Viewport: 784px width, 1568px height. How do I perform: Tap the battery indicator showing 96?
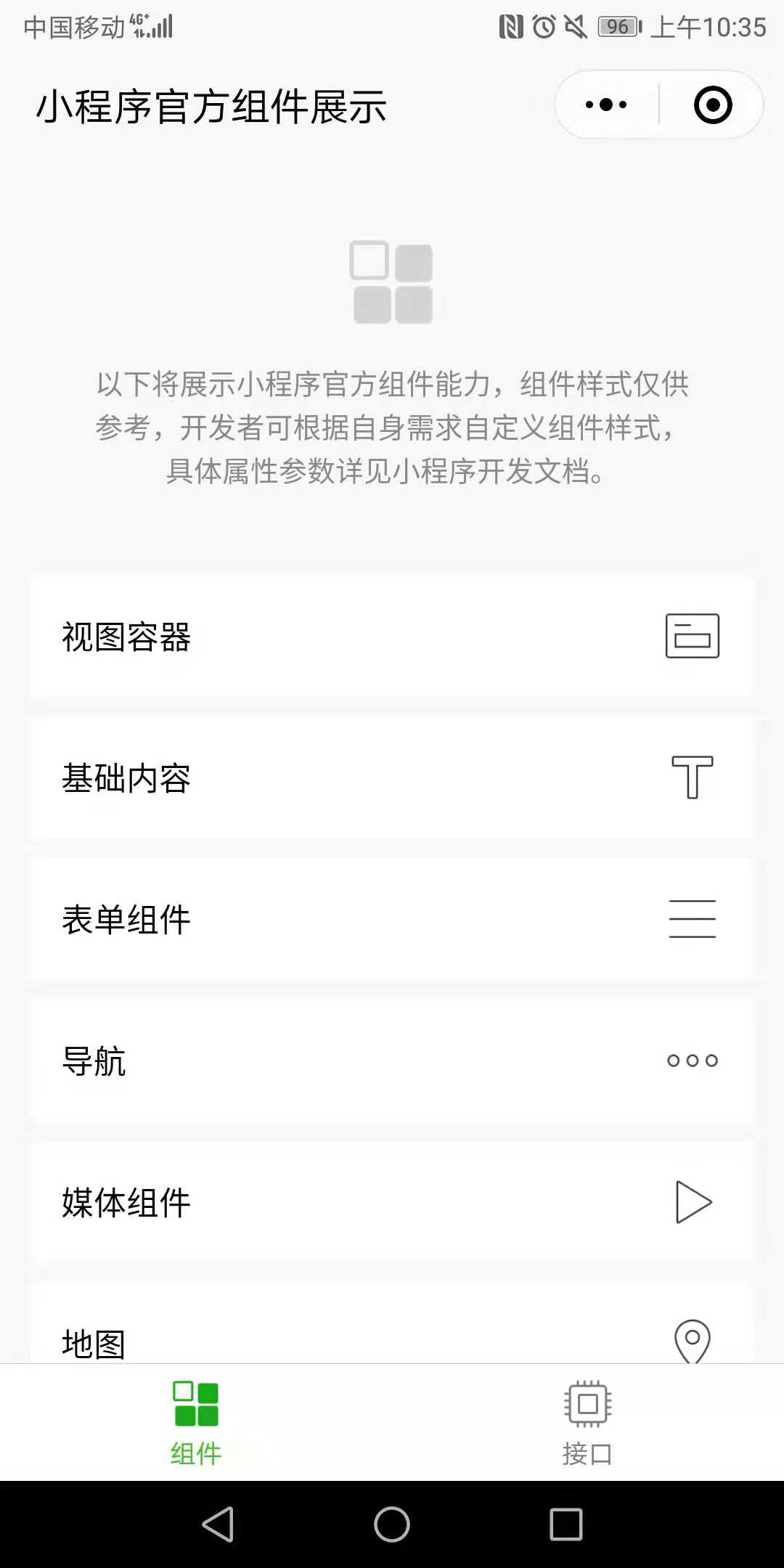coord(616,26)
